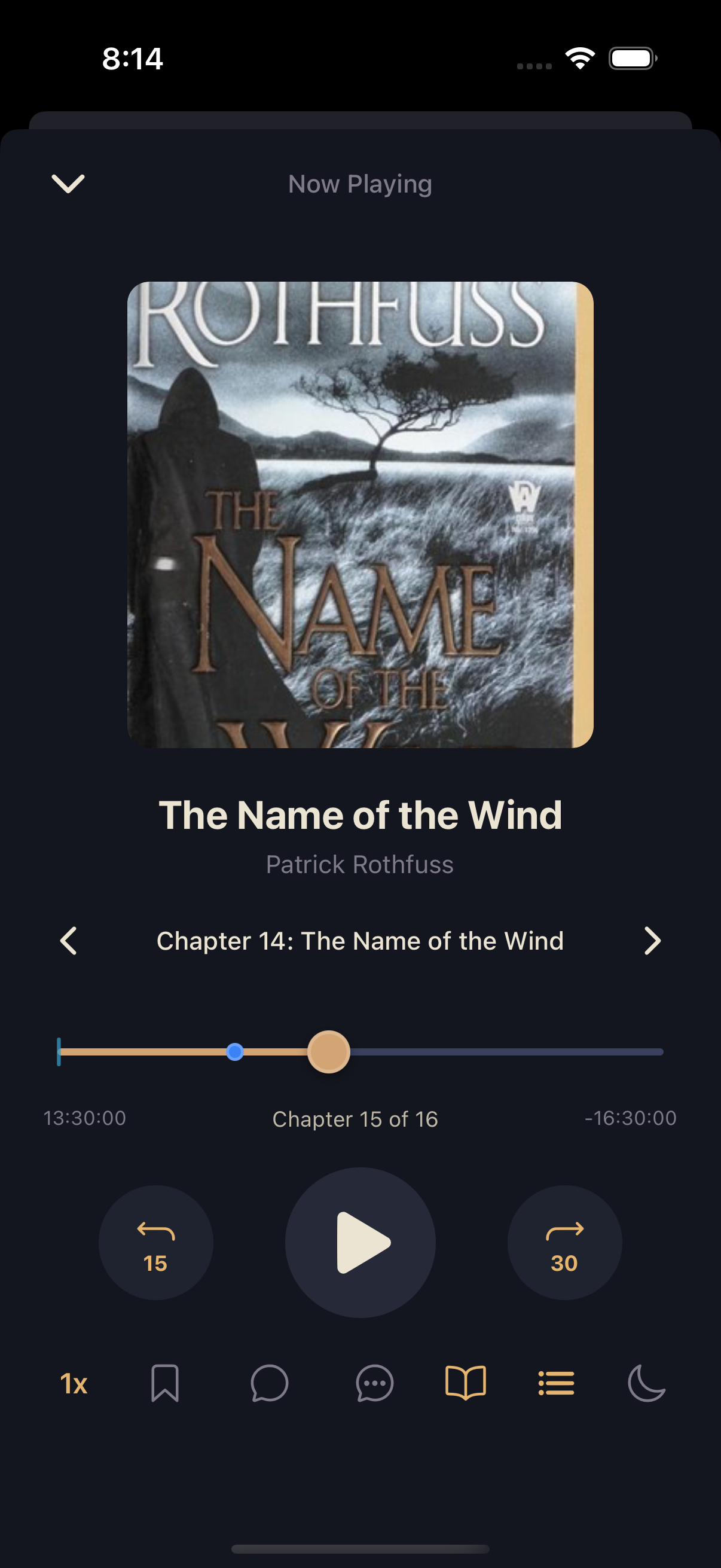This screenshot has height=1568, width=721.
Task: Open the single speech bubble icon
Action: (x=270, y=1383)
